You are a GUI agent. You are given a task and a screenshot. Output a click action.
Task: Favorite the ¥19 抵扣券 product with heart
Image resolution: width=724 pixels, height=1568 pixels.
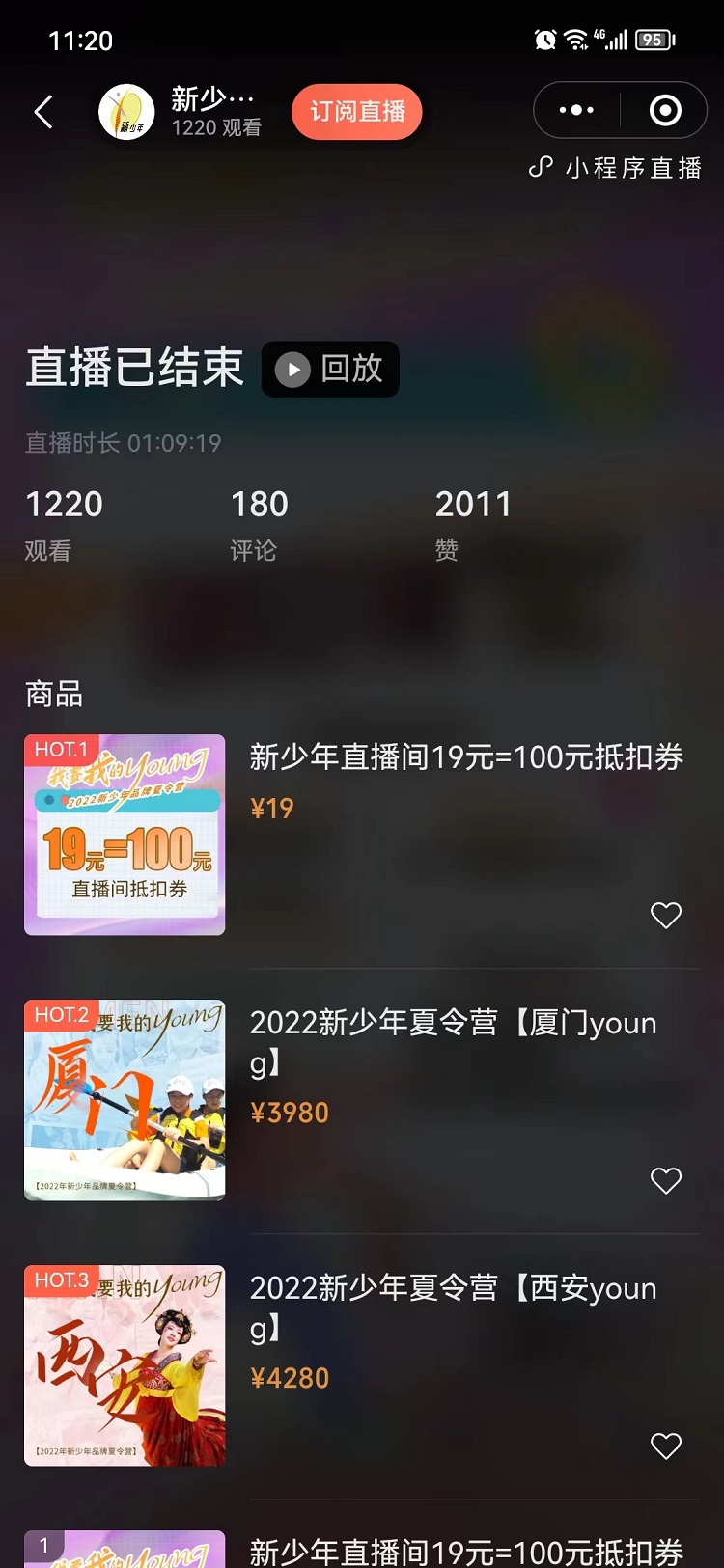[666, 915]
